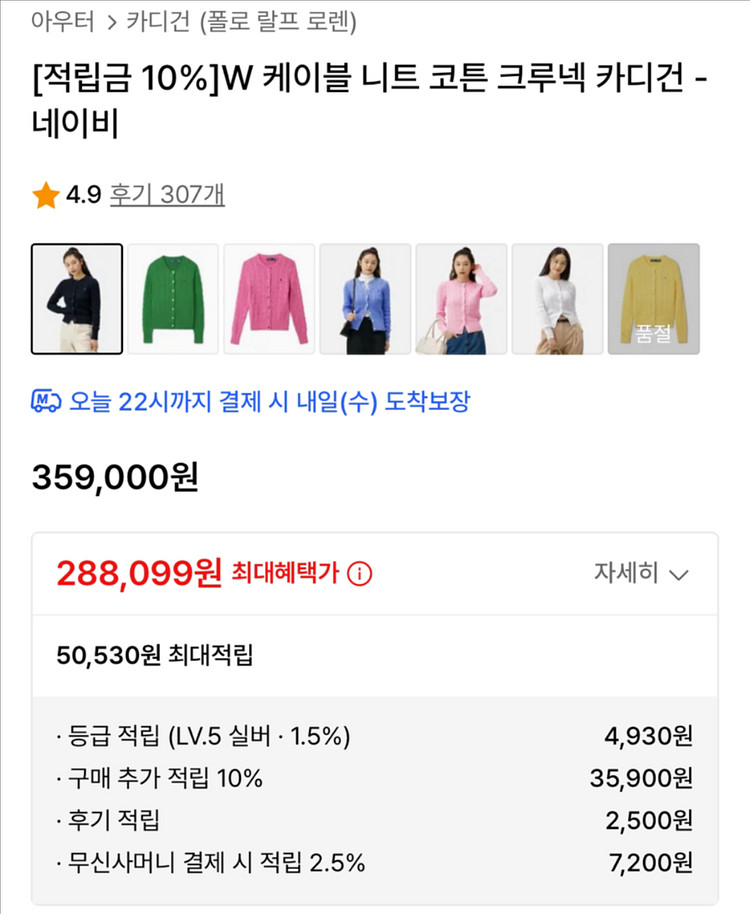The height and width of the screenshot is (914, 750).
Task: Select the white cardigan color option
Action: coord(558,298)
